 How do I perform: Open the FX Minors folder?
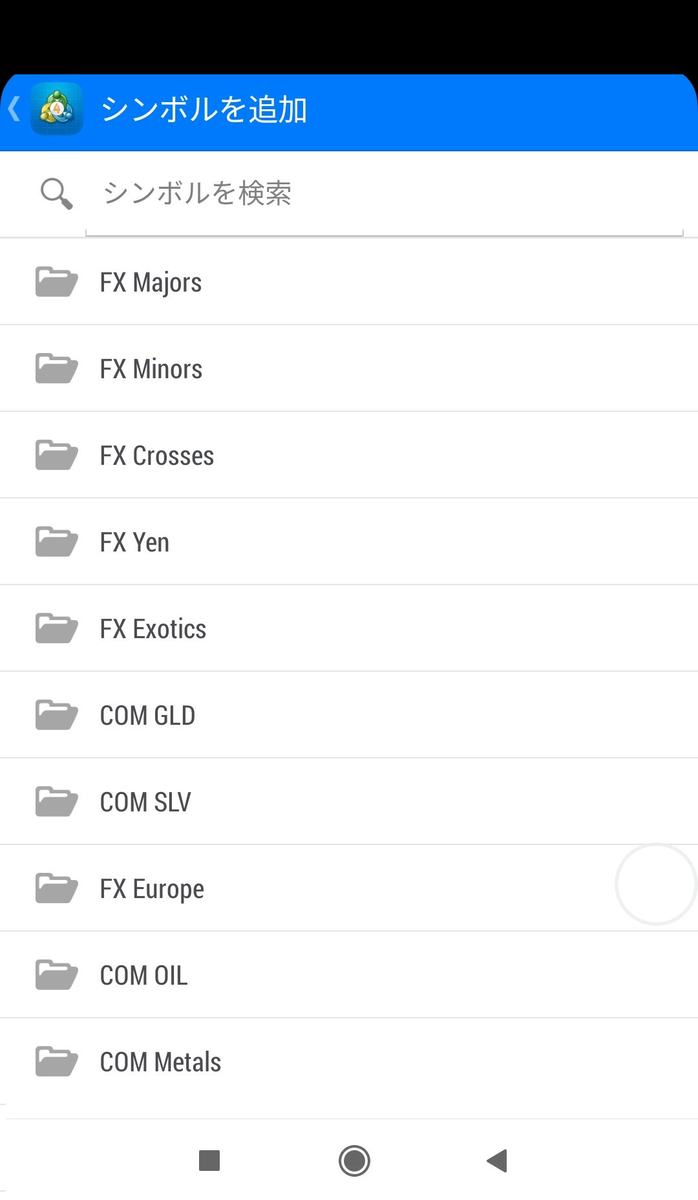pyautogui.click(x=151, y=369)
